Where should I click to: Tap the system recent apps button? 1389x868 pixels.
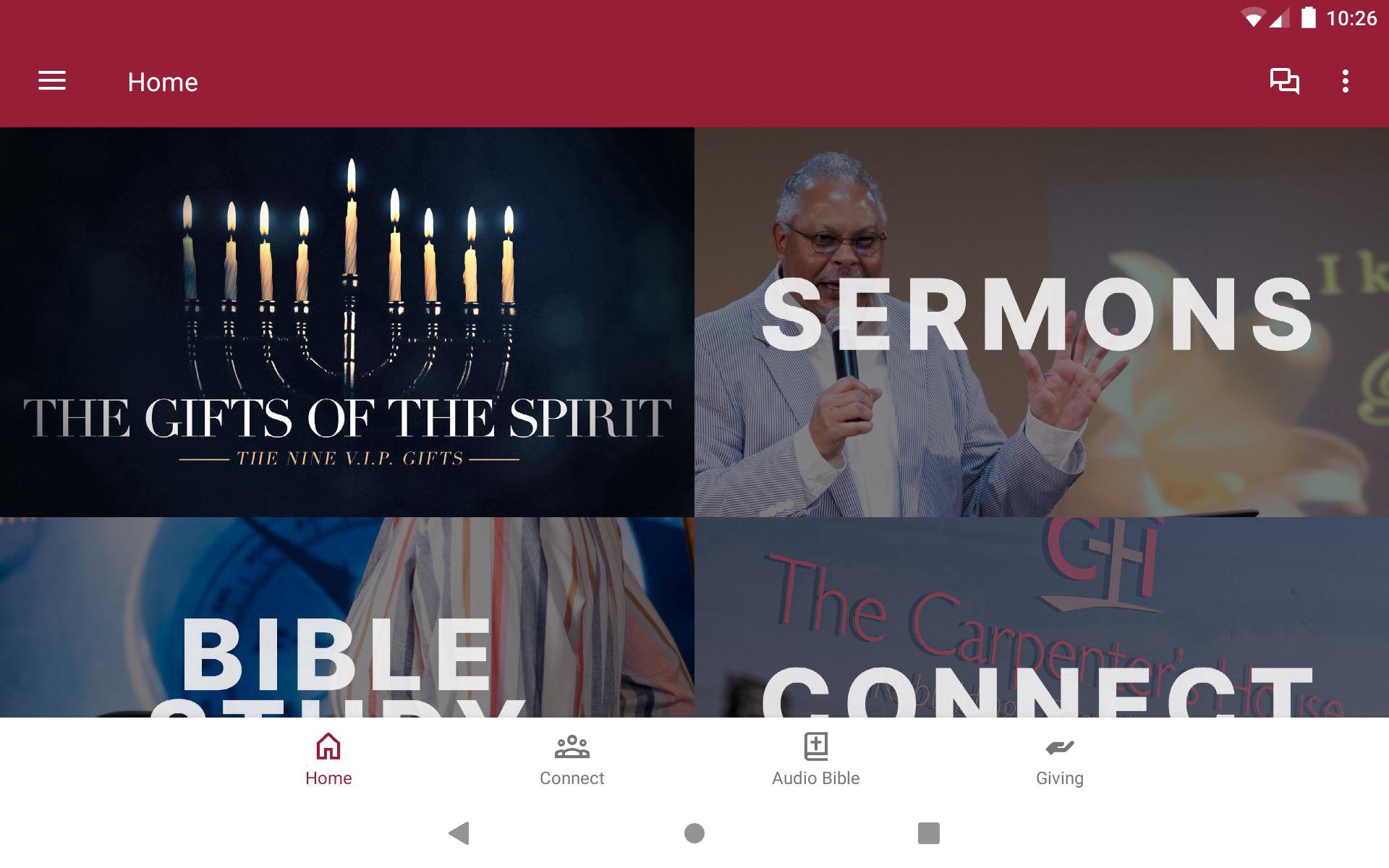[x=928, y=833]
